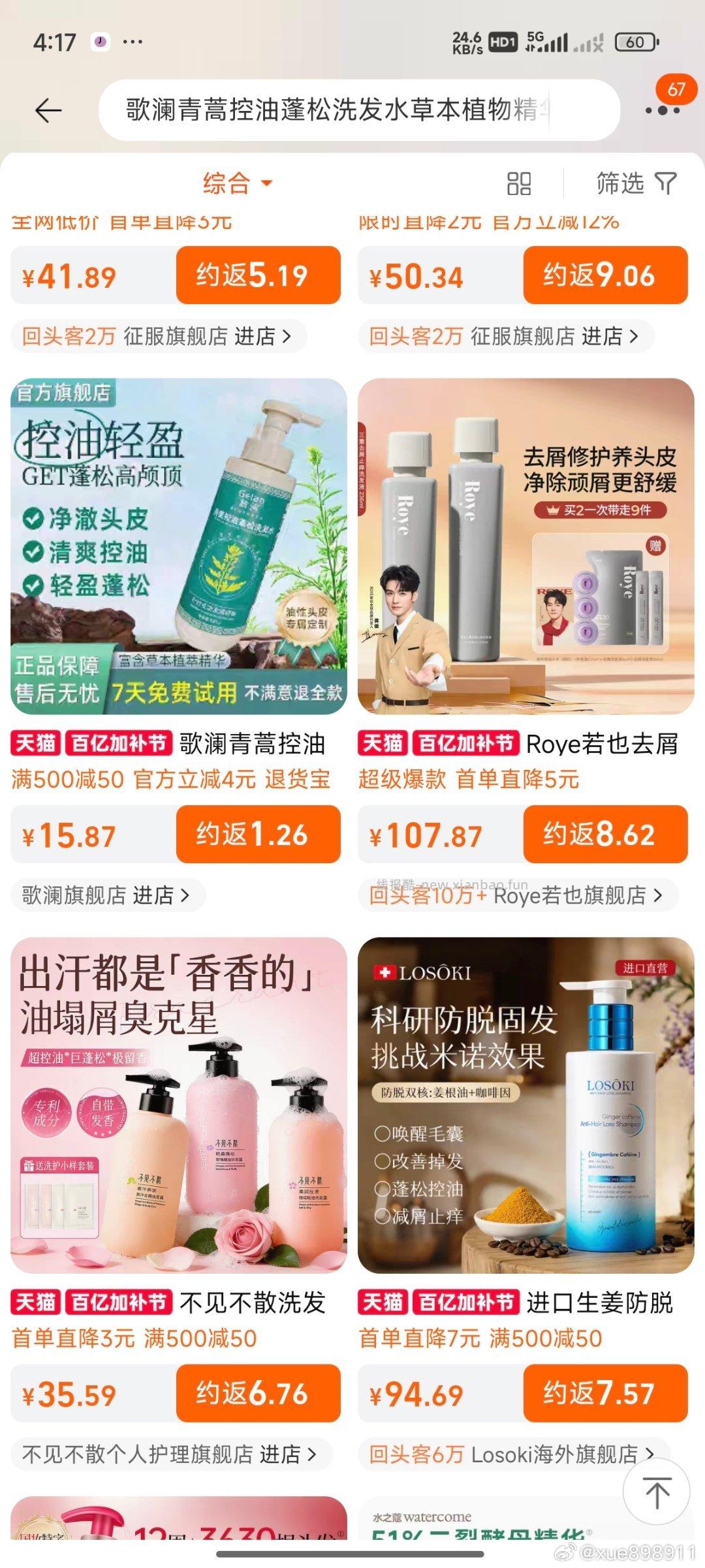Open the 筛选 filter funnel icon
Screen dimensions: 705x1568
click(x=665, y=185)
